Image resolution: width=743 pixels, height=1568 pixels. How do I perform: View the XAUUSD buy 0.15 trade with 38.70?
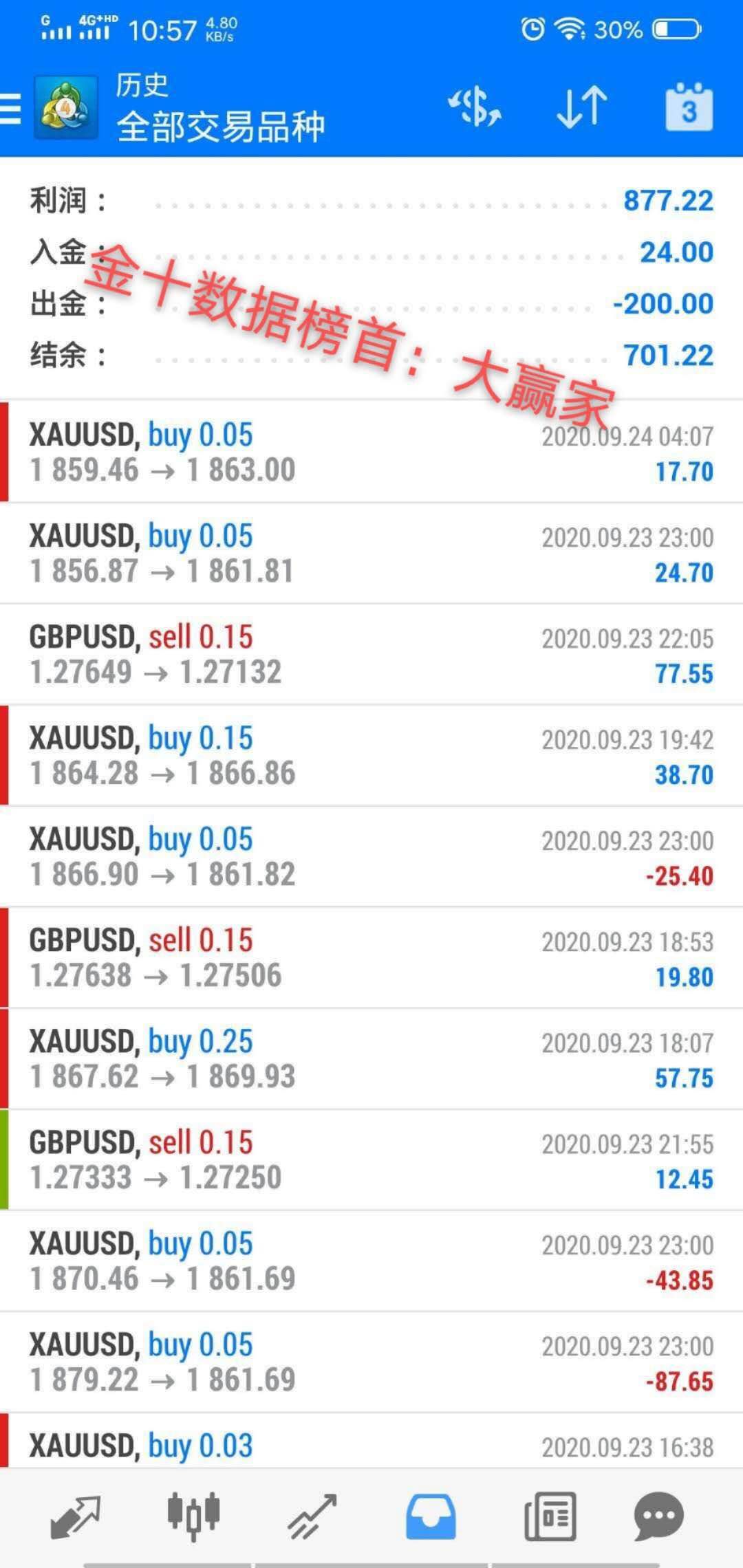(371, 756)
